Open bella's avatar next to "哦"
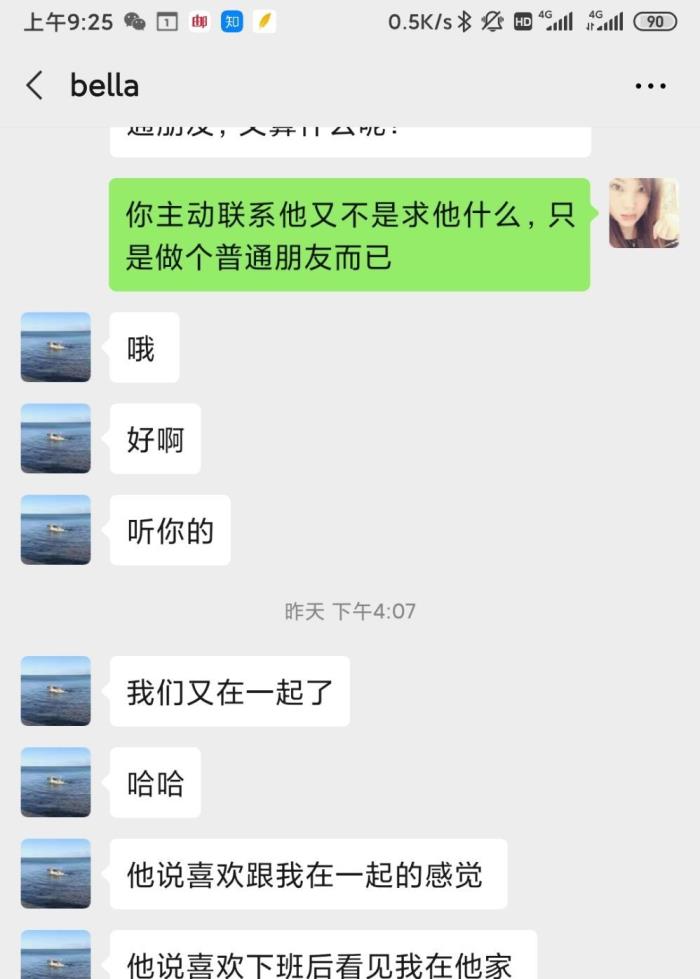Screen dimensions: 700x979 [56, 347]
